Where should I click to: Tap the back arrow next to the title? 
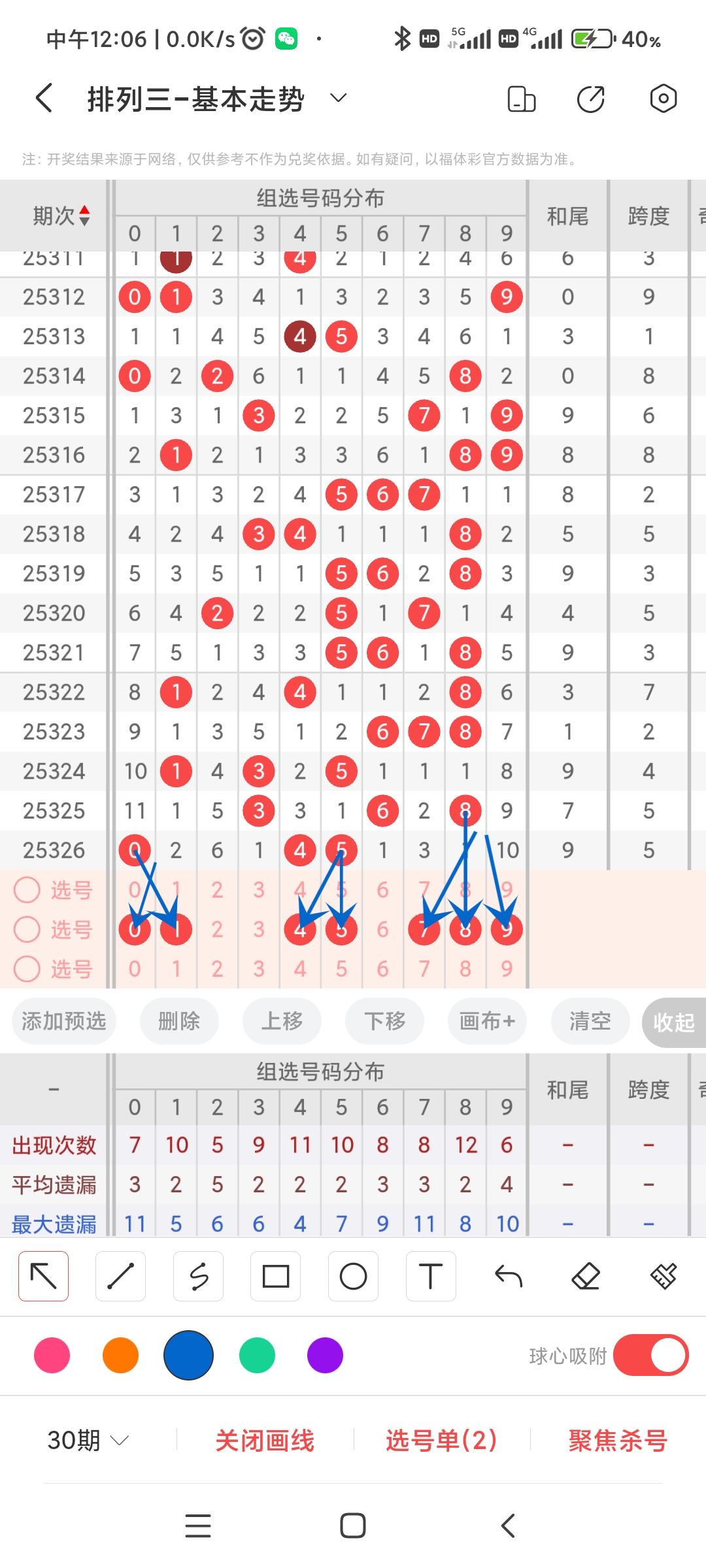[43, 97]
